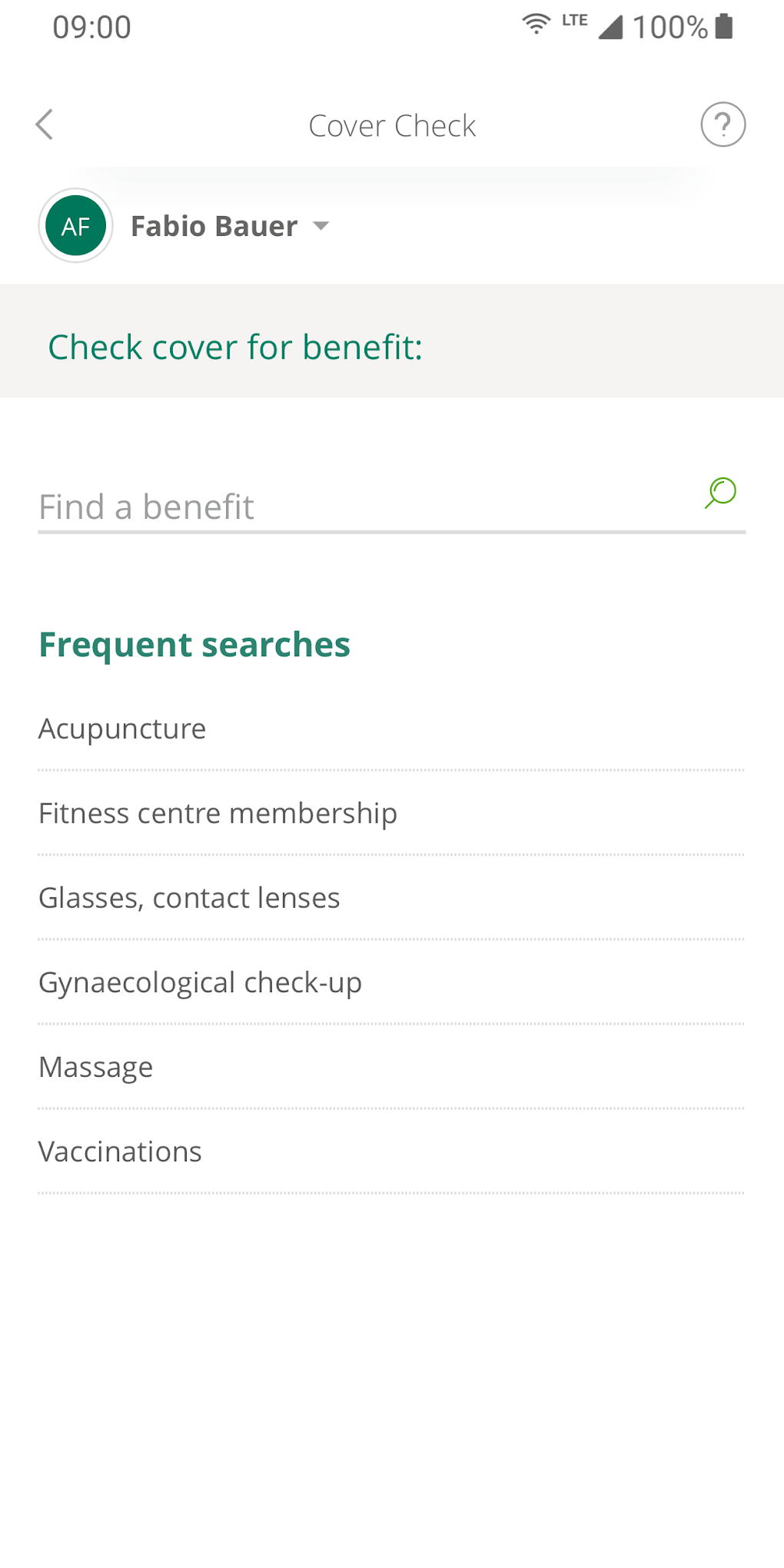Select the Massage benefit entry
This screenshot has width=784, height=1568.
click(95, 1067)
